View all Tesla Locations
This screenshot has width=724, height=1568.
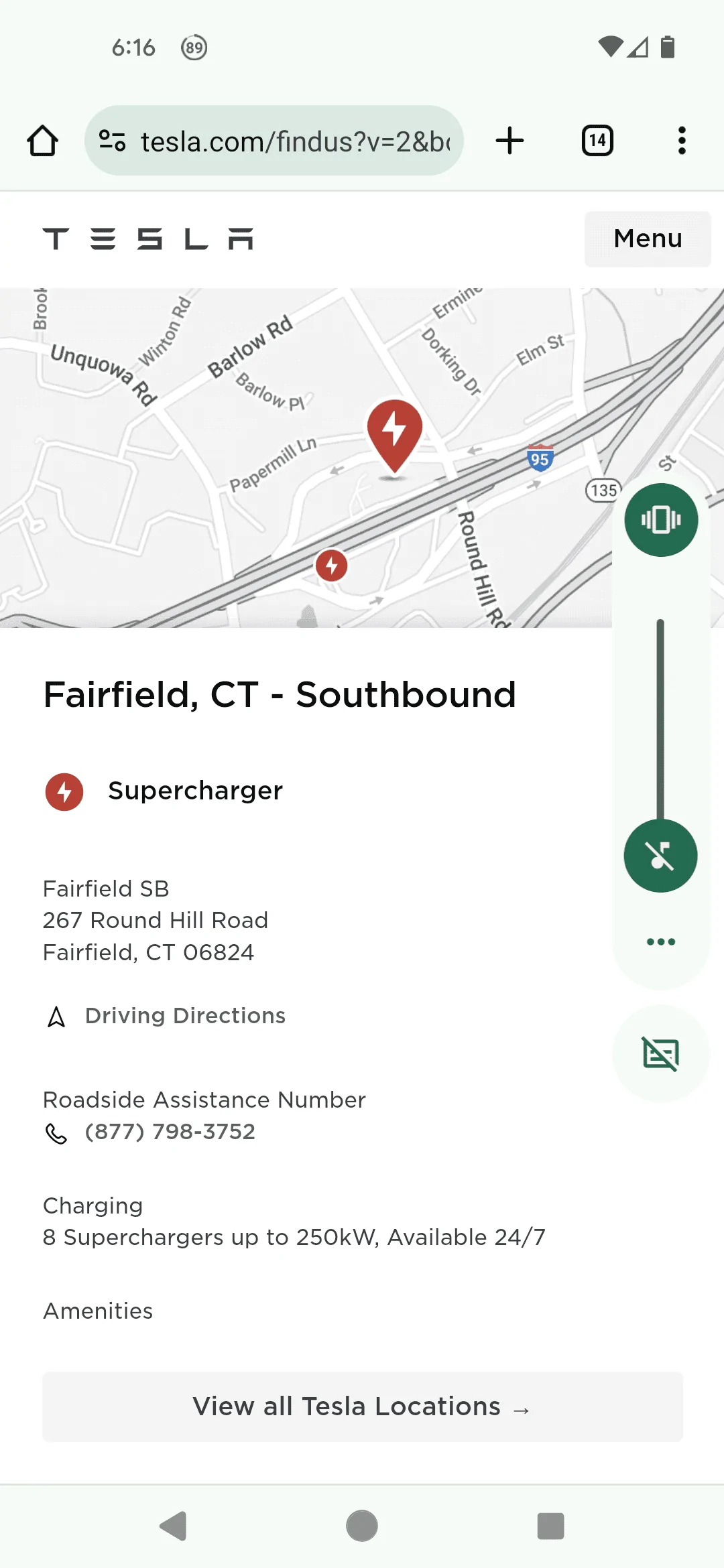pyautogui.click(x=362, y=1407)
